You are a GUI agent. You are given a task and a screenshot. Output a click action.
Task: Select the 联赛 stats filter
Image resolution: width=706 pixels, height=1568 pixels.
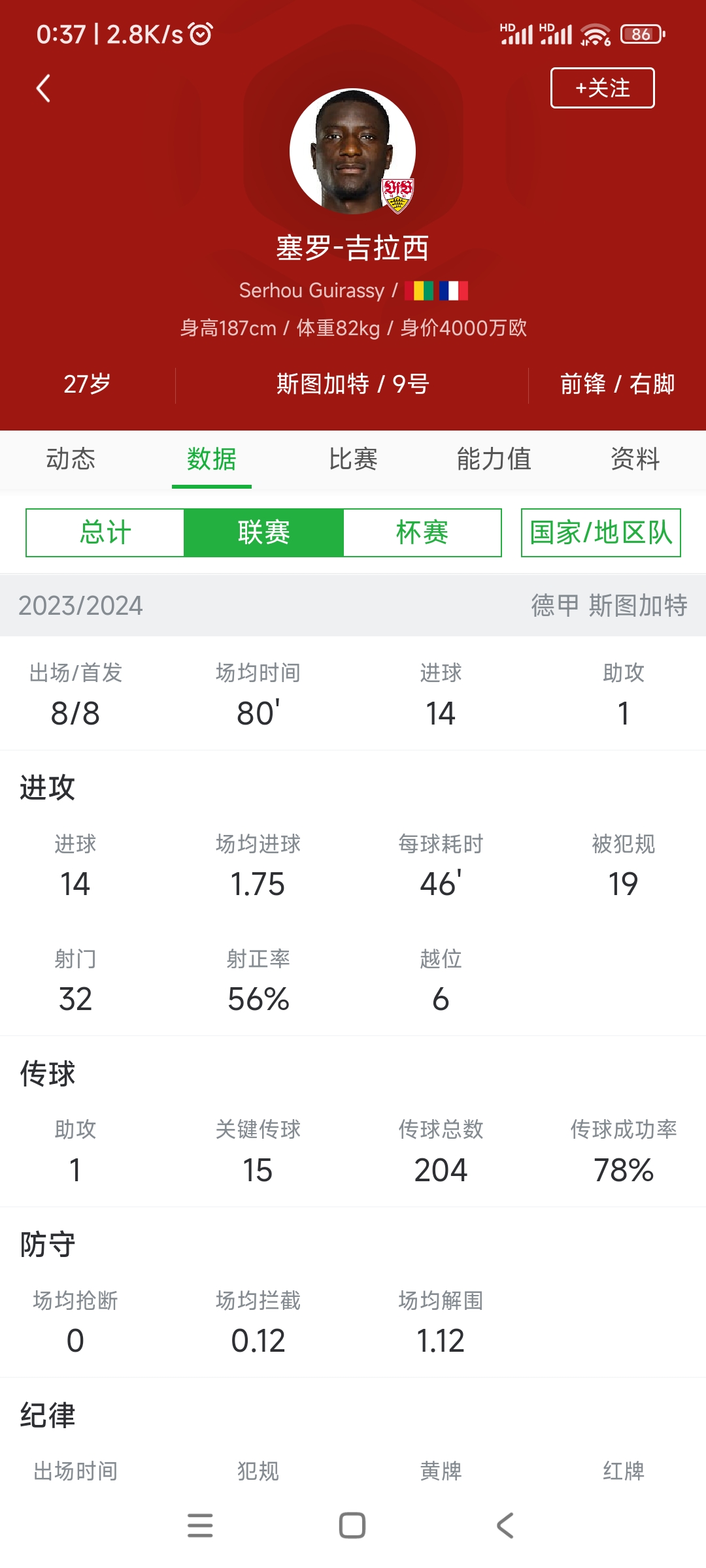pos(263,532)
